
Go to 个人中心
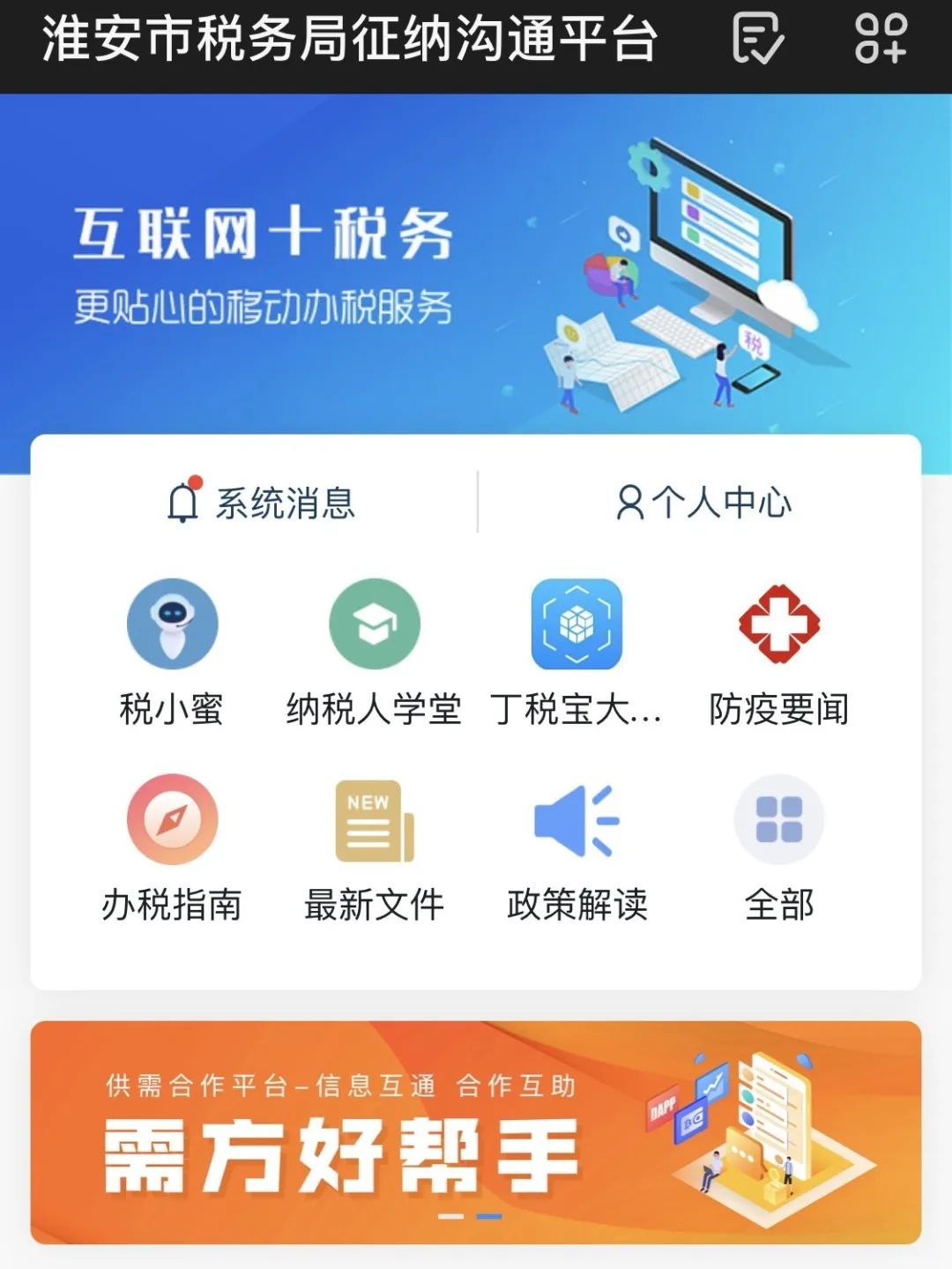coord(703,503)
